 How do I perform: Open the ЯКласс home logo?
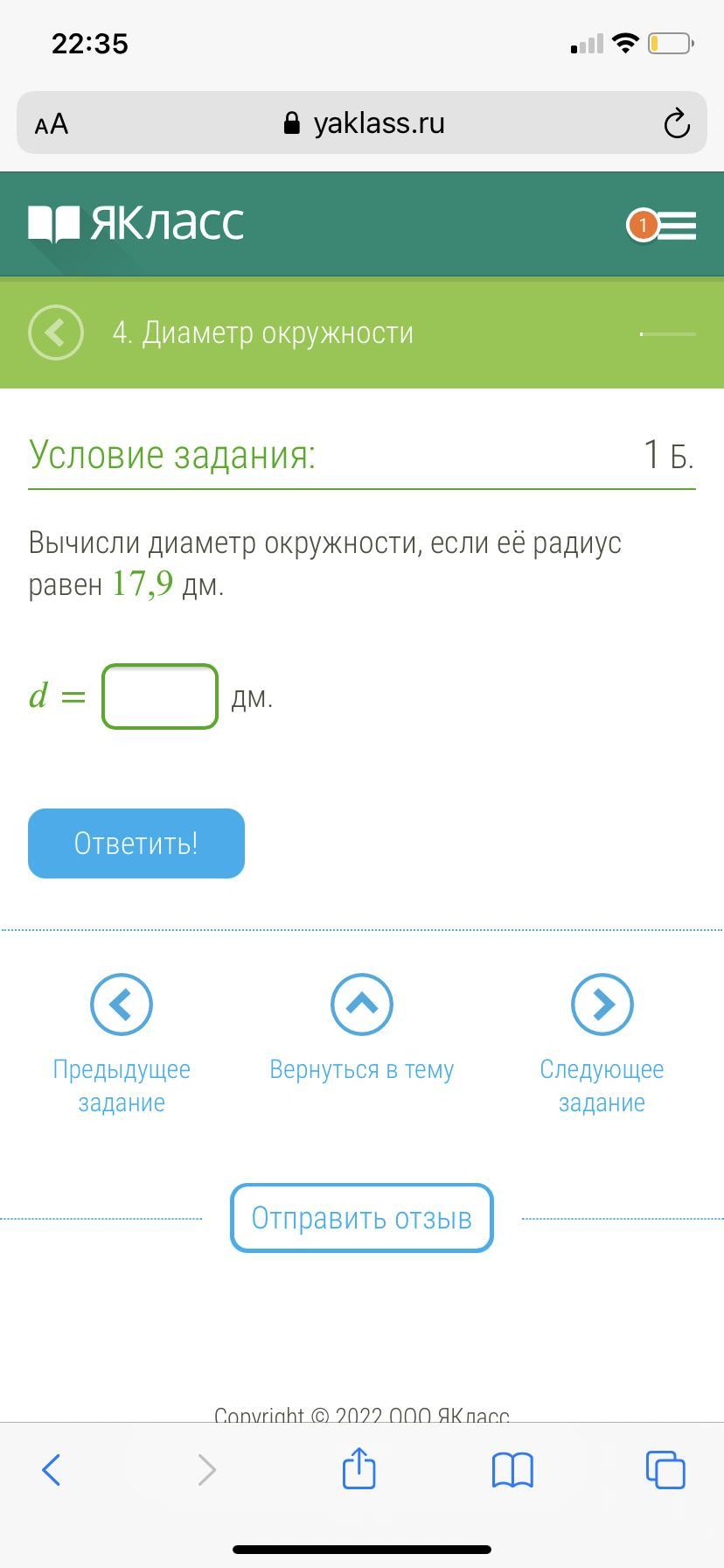(x=136, y=224)
